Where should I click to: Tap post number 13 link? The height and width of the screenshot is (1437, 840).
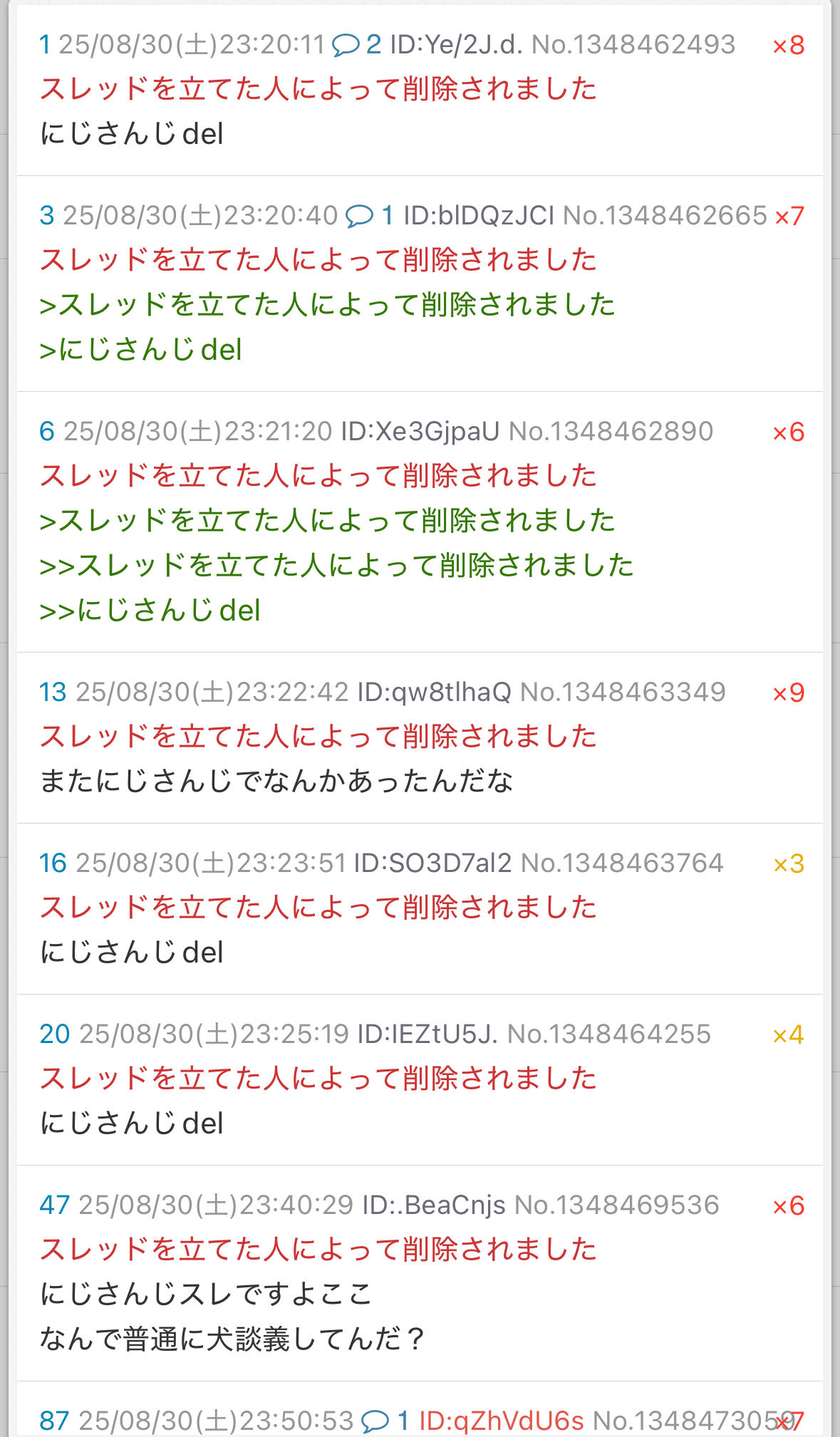pos(53,692)
